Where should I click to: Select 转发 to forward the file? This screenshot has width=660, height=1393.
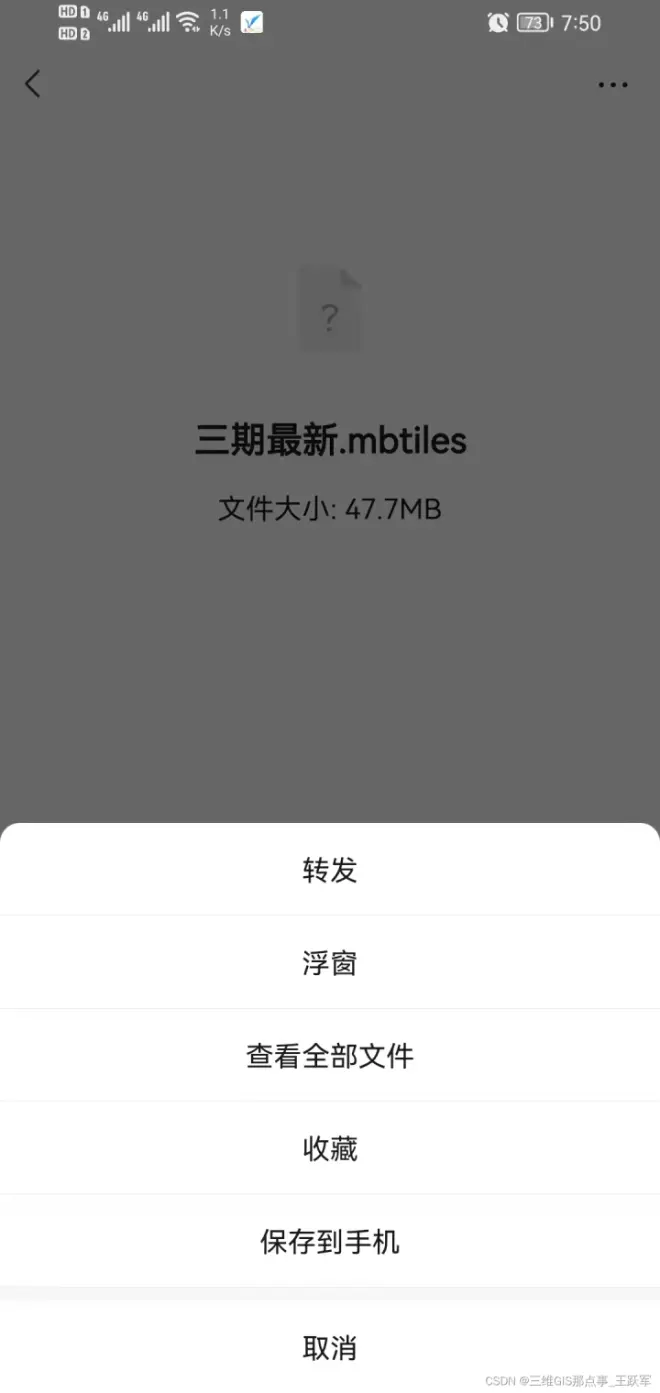(330, 869)
